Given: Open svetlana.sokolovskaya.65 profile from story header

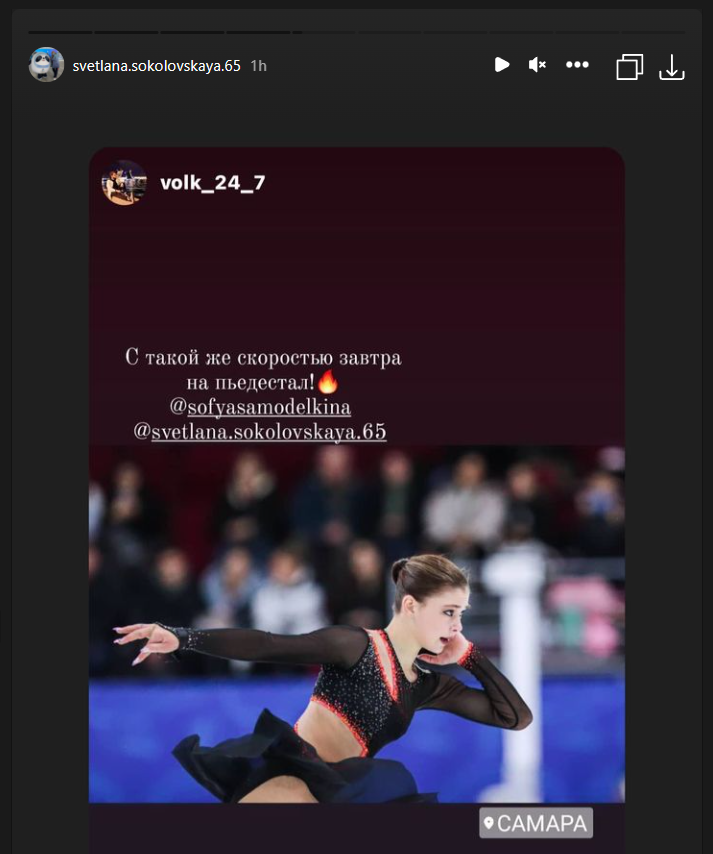Looking at the screenshot, I should tap(156, 65).
